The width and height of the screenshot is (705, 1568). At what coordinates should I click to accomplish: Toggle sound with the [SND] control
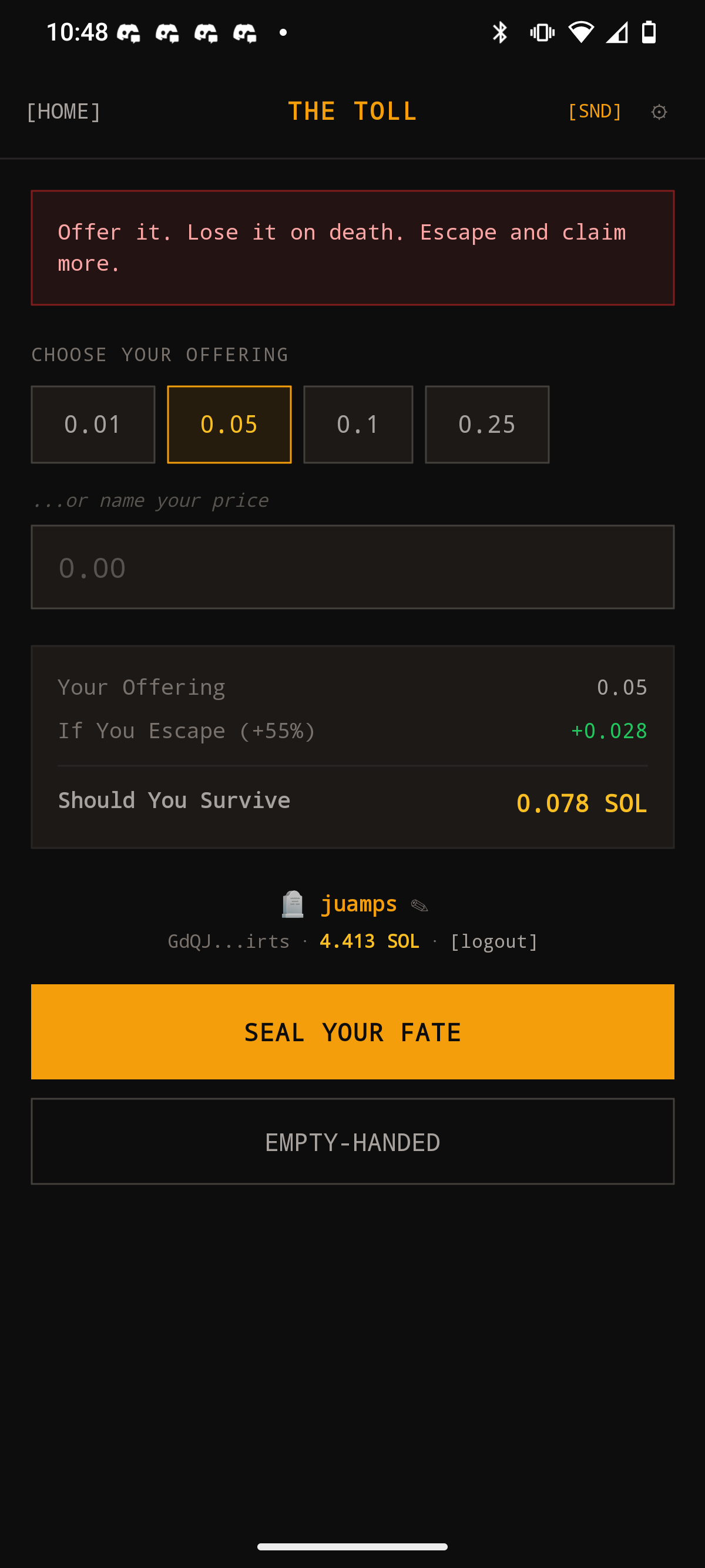click(594, 112)
